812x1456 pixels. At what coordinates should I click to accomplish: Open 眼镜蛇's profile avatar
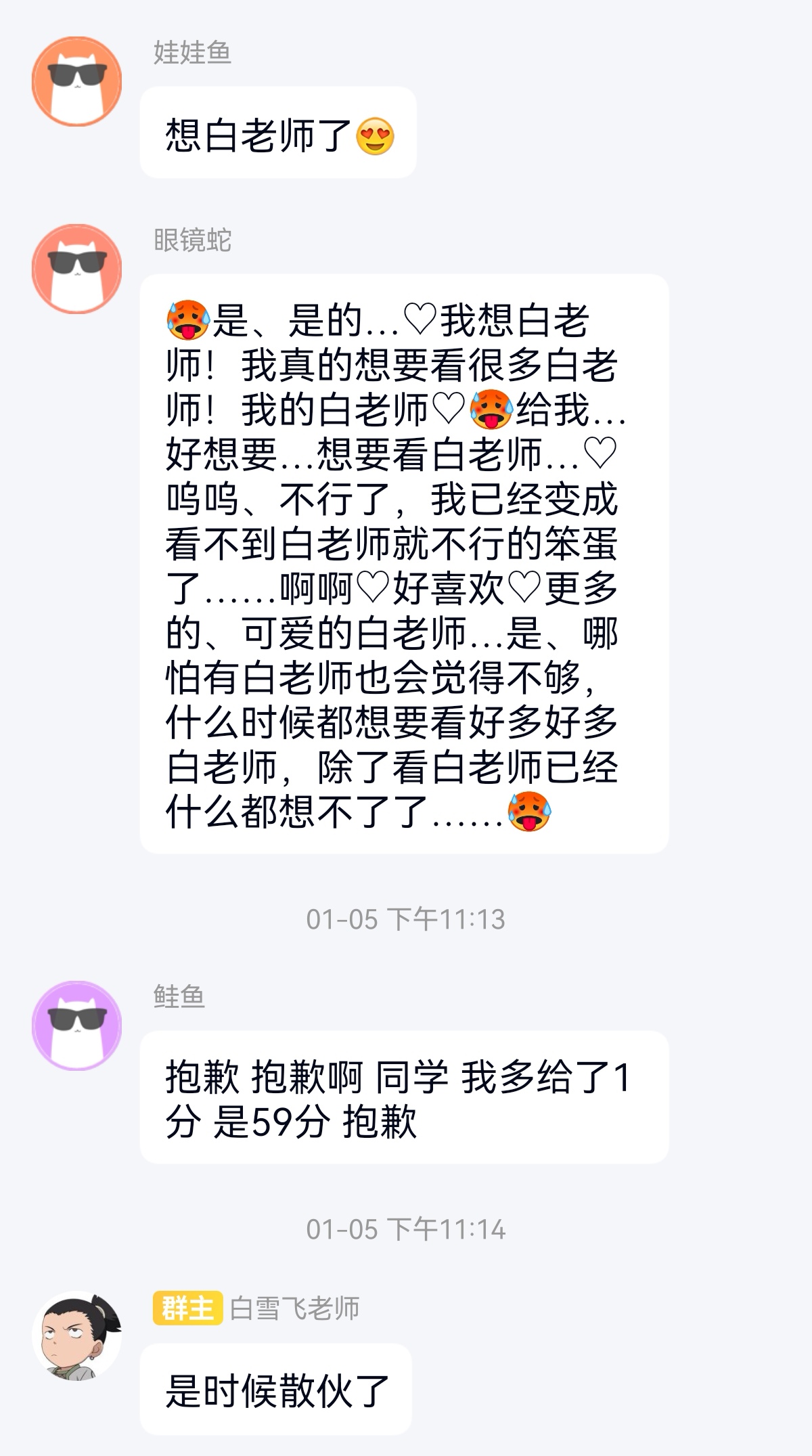(x=76, y=269)
